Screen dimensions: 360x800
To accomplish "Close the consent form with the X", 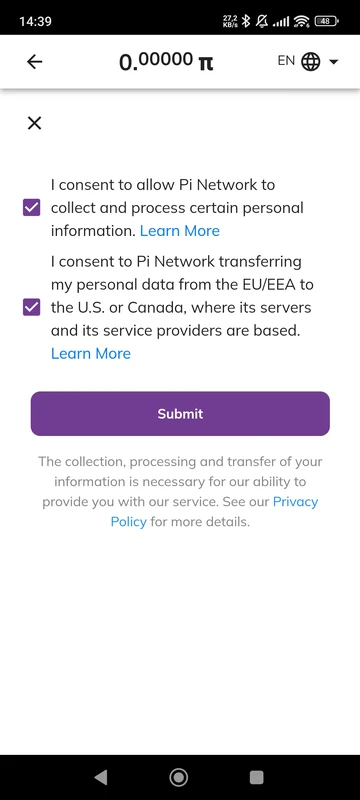I will [34, 123].
